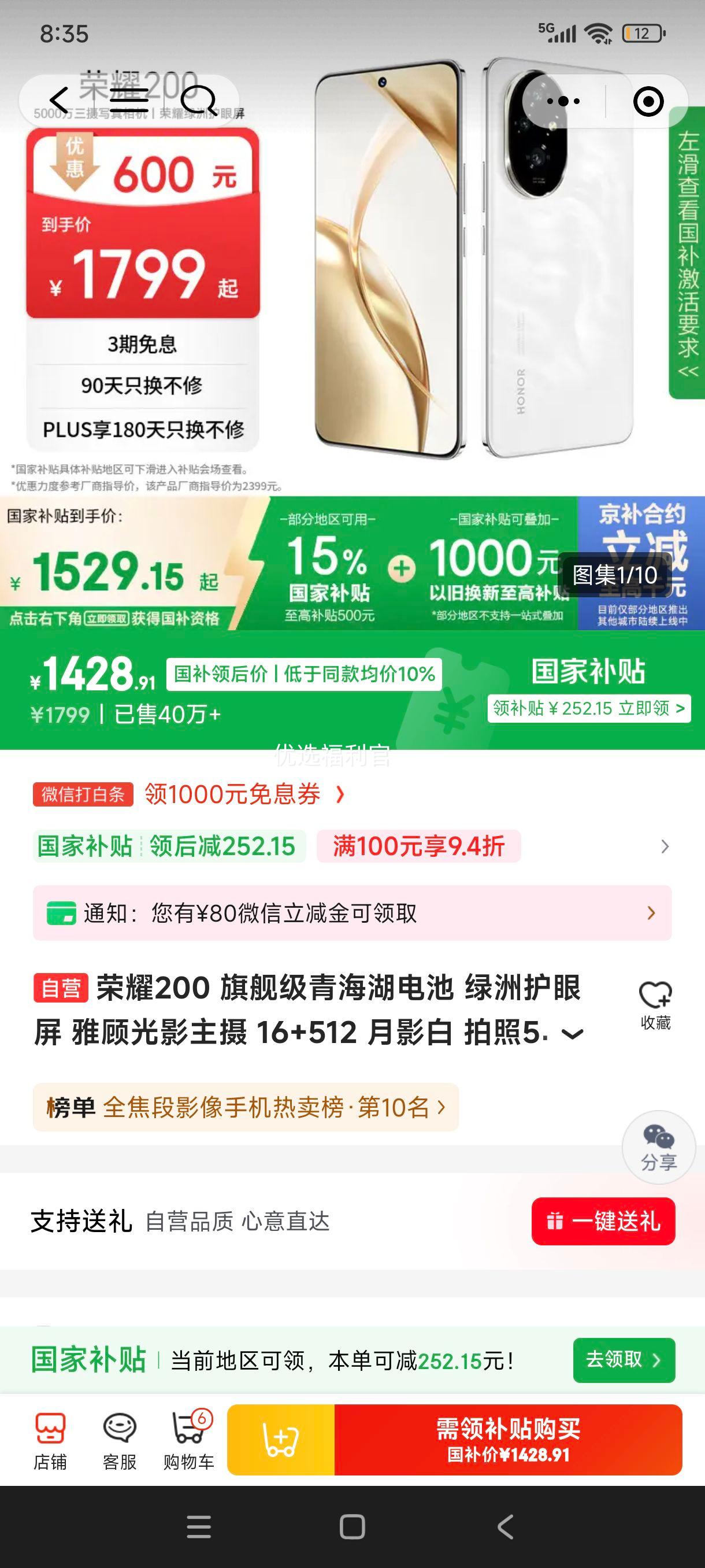The height and width of the screenshot is (1568, 705).
Task: Add item to cart with yellow button
Action: (280, 1440)
